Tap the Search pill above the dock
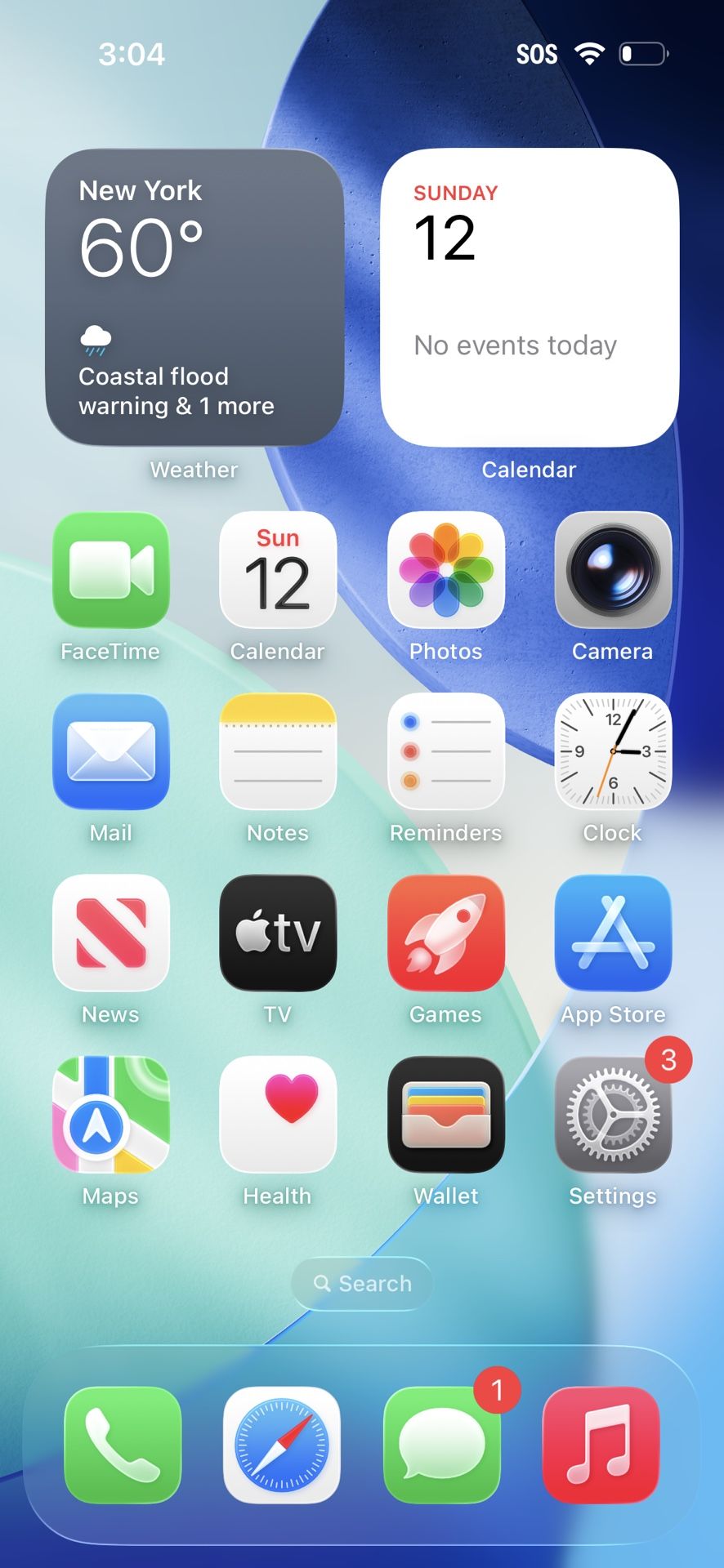The image size is (724, 1568). coord(362,1284)
